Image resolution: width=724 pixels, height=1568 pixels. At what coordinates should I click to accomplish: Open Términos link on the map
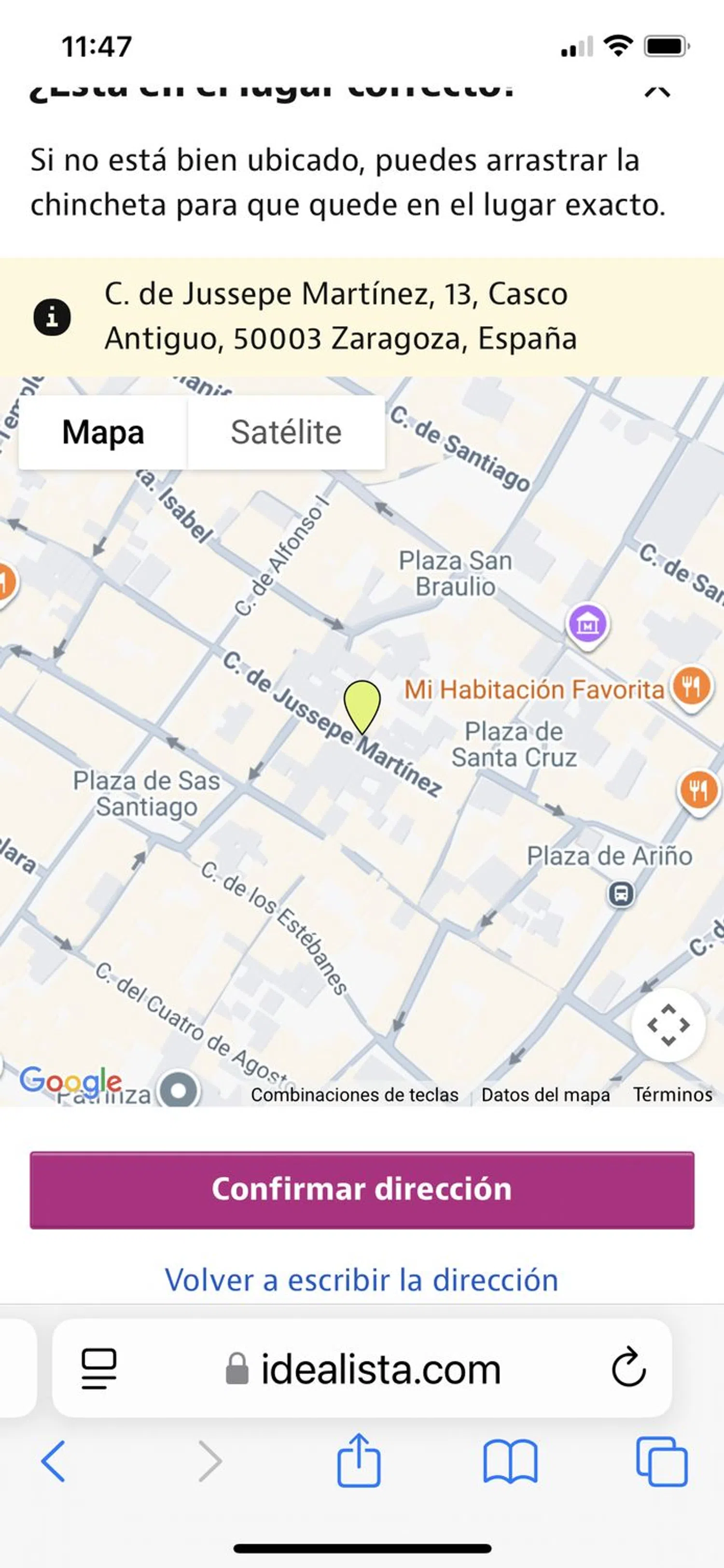672,1094
